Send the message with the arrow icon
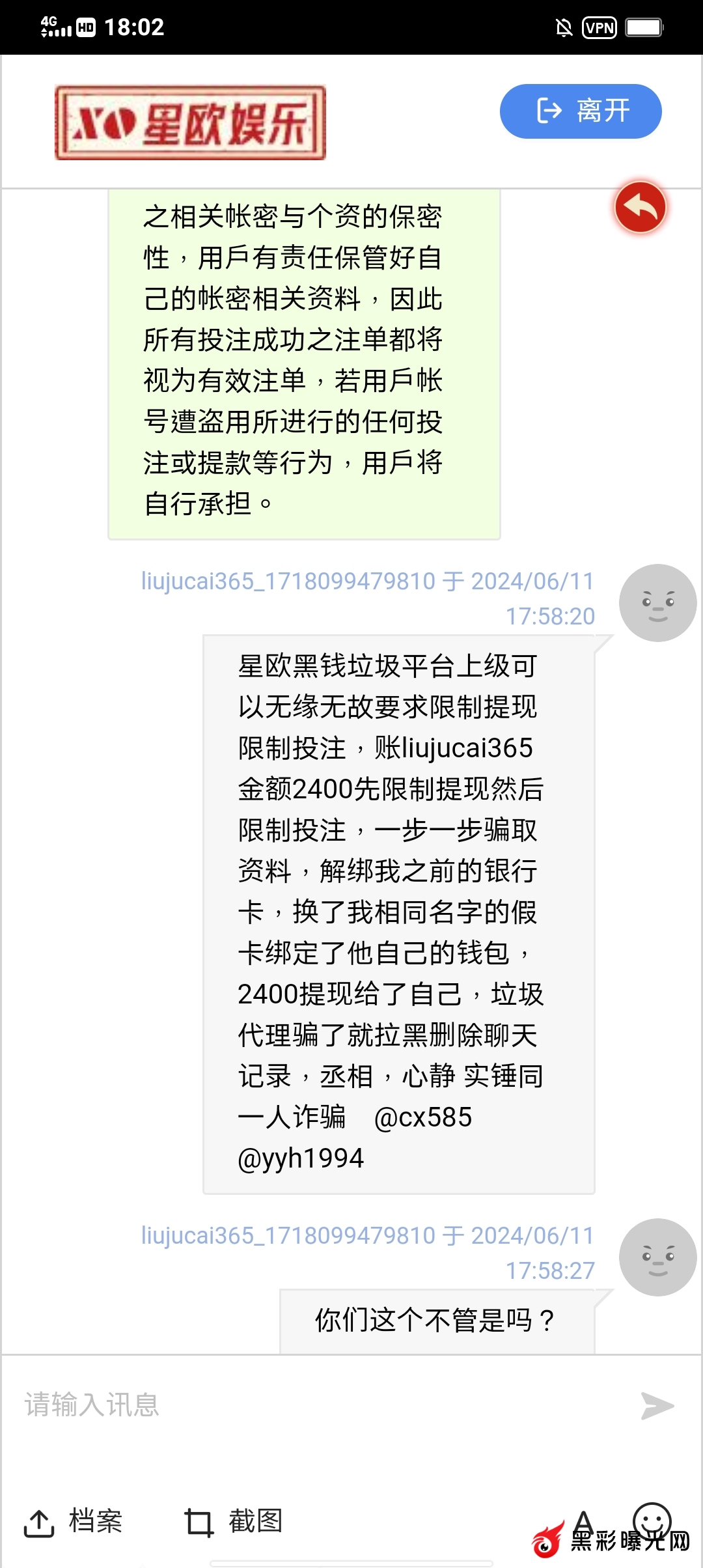Screen dimensions: 703x1568 click(x=657, y=1406)
